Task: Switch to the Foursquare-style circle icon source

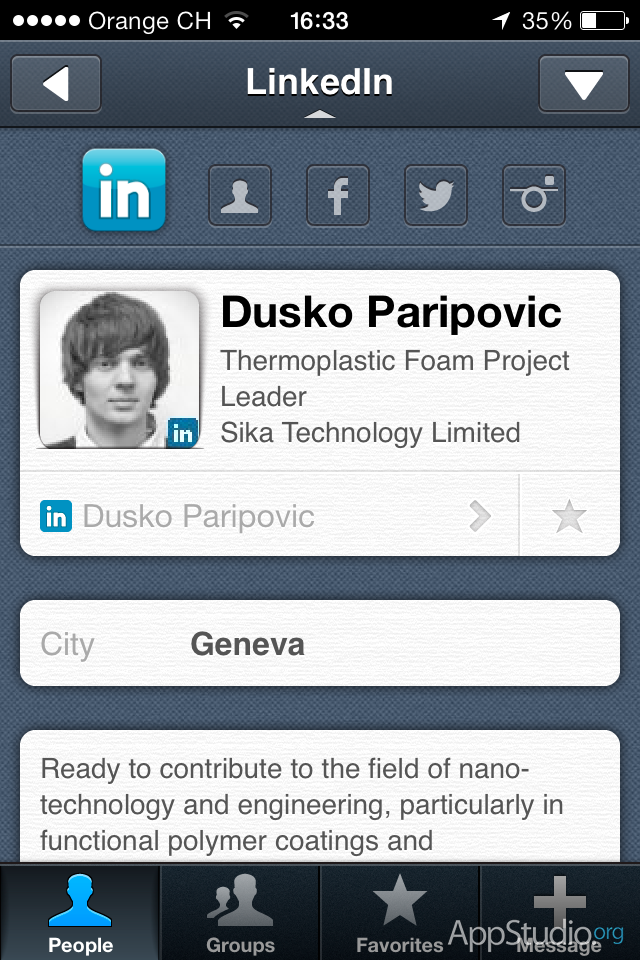Action: tap(534, 195)
